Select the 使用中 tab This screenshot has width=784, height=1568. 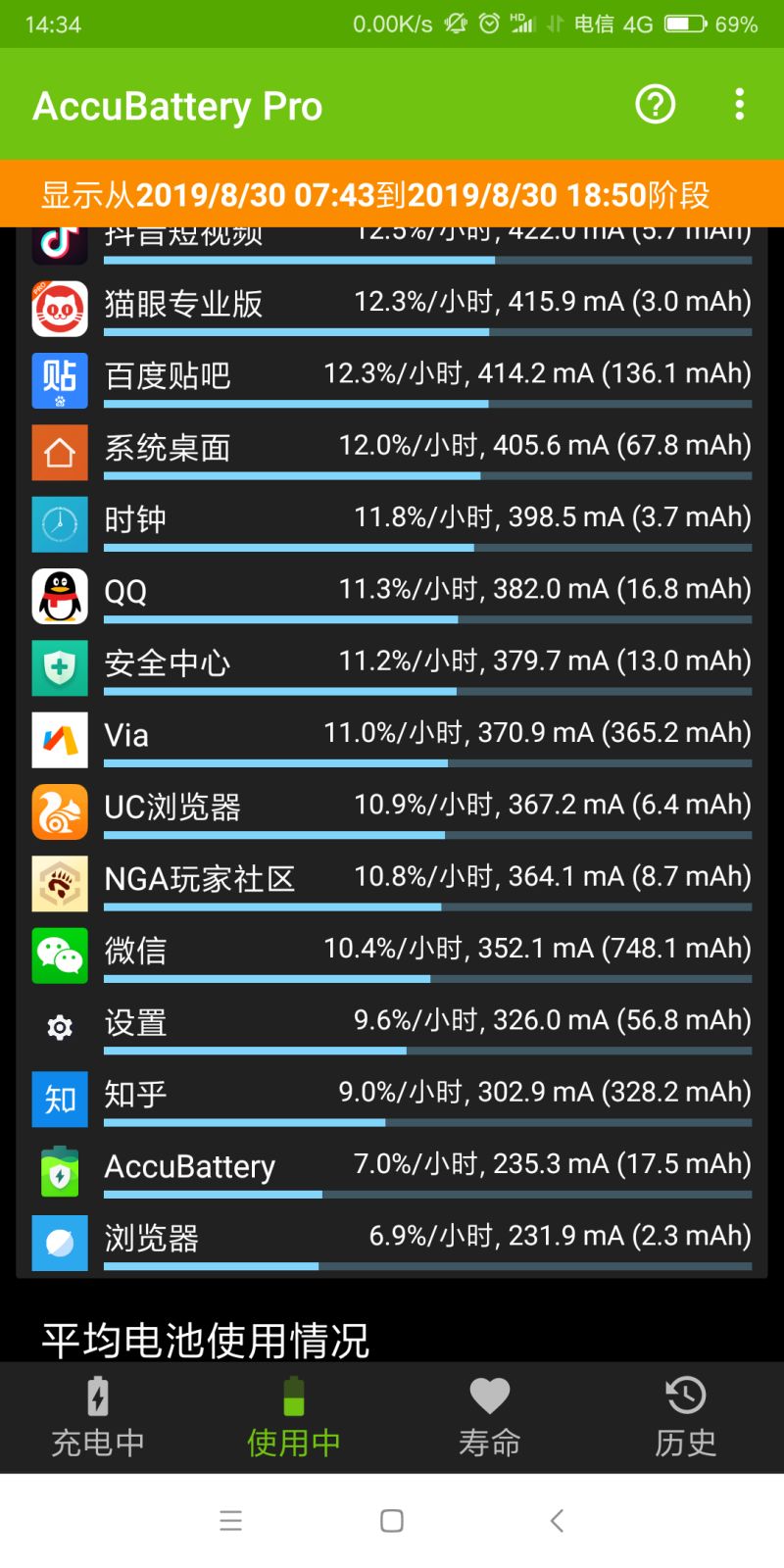coord(294,1417)
